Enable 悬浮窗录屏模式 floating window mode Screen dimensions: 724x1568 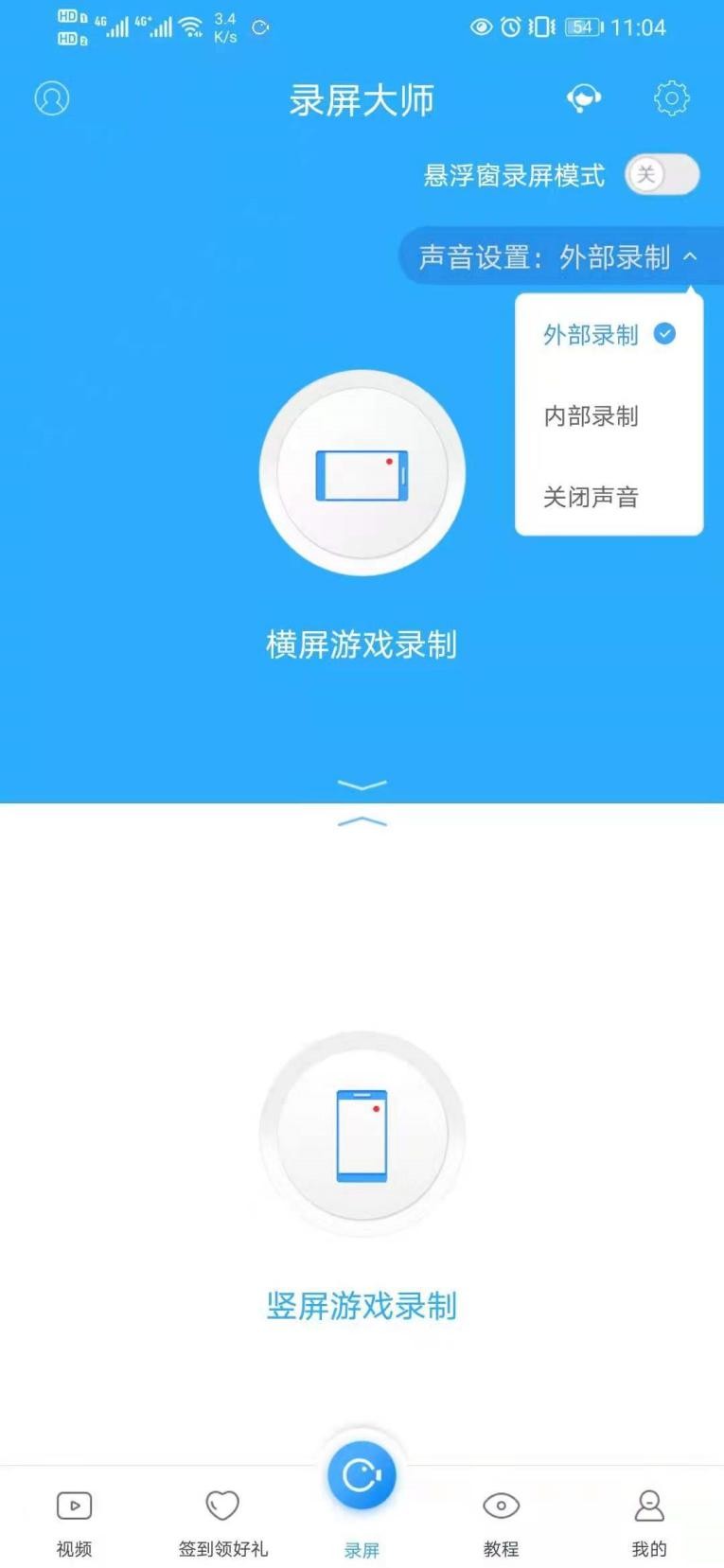[x=662, y=176]
